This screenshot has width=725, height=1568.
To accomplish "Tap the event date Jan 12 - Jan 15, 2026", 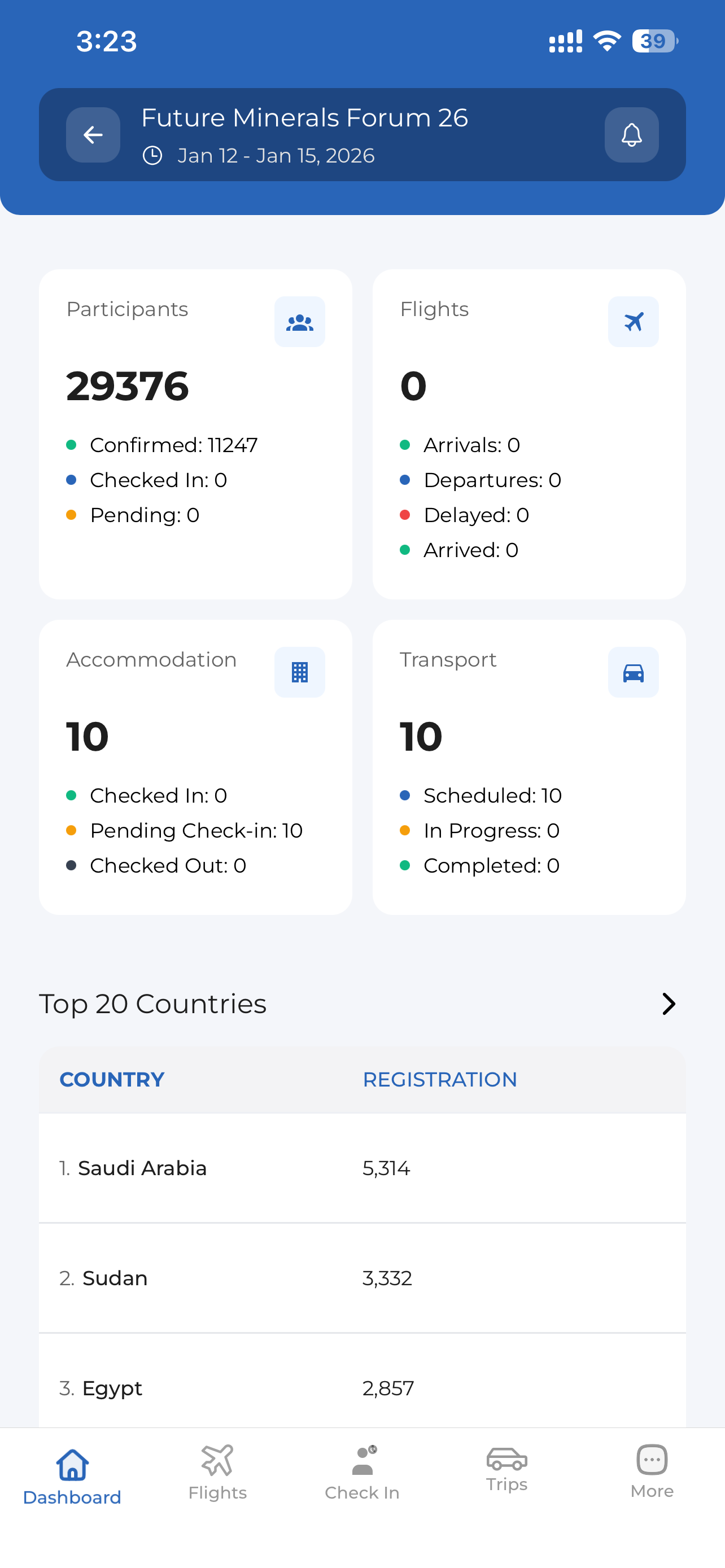I will pyautogui.click(x=275, y=155).
